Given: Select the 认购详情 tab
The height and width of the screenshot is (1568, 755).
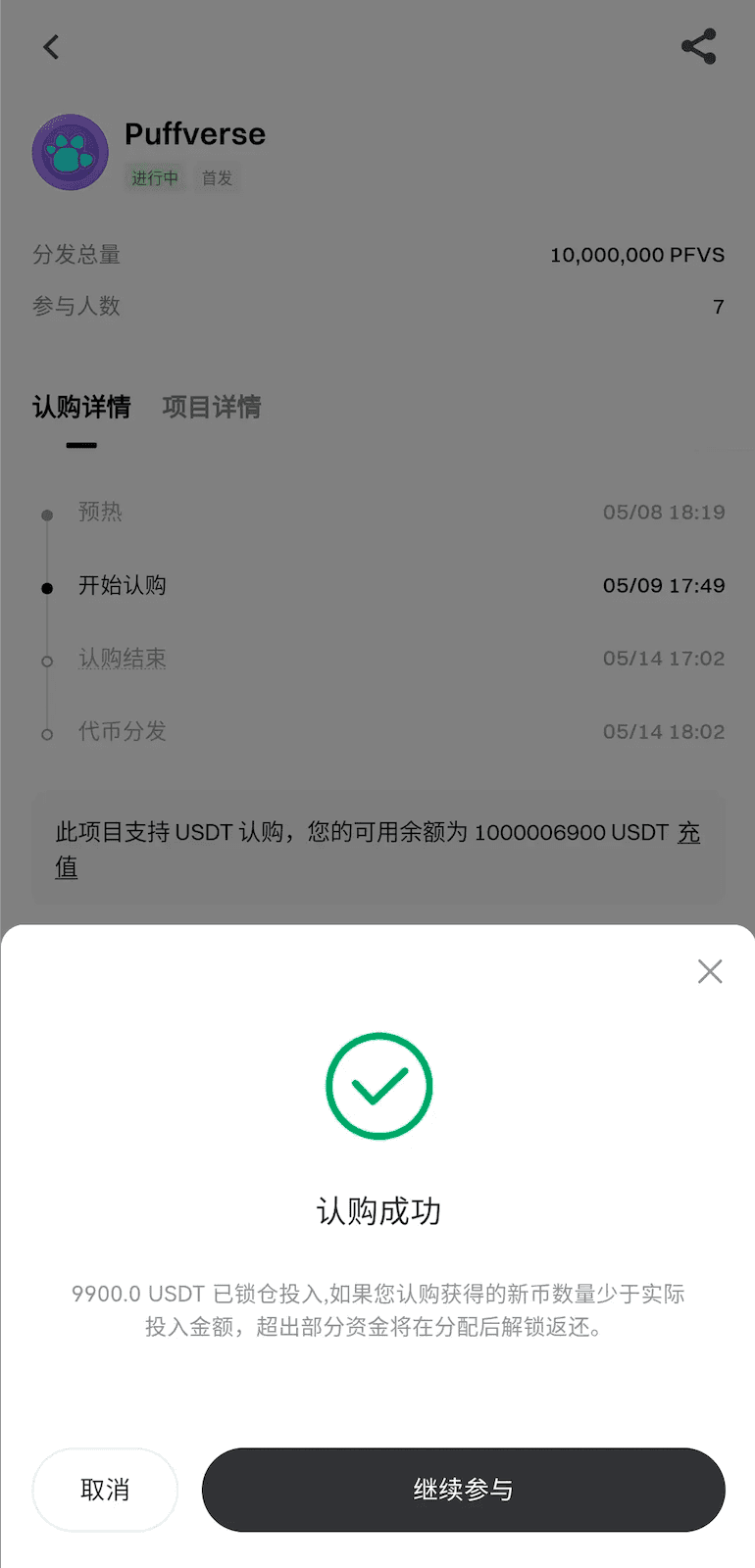Looking at the screenshot, I should [81, 407].
